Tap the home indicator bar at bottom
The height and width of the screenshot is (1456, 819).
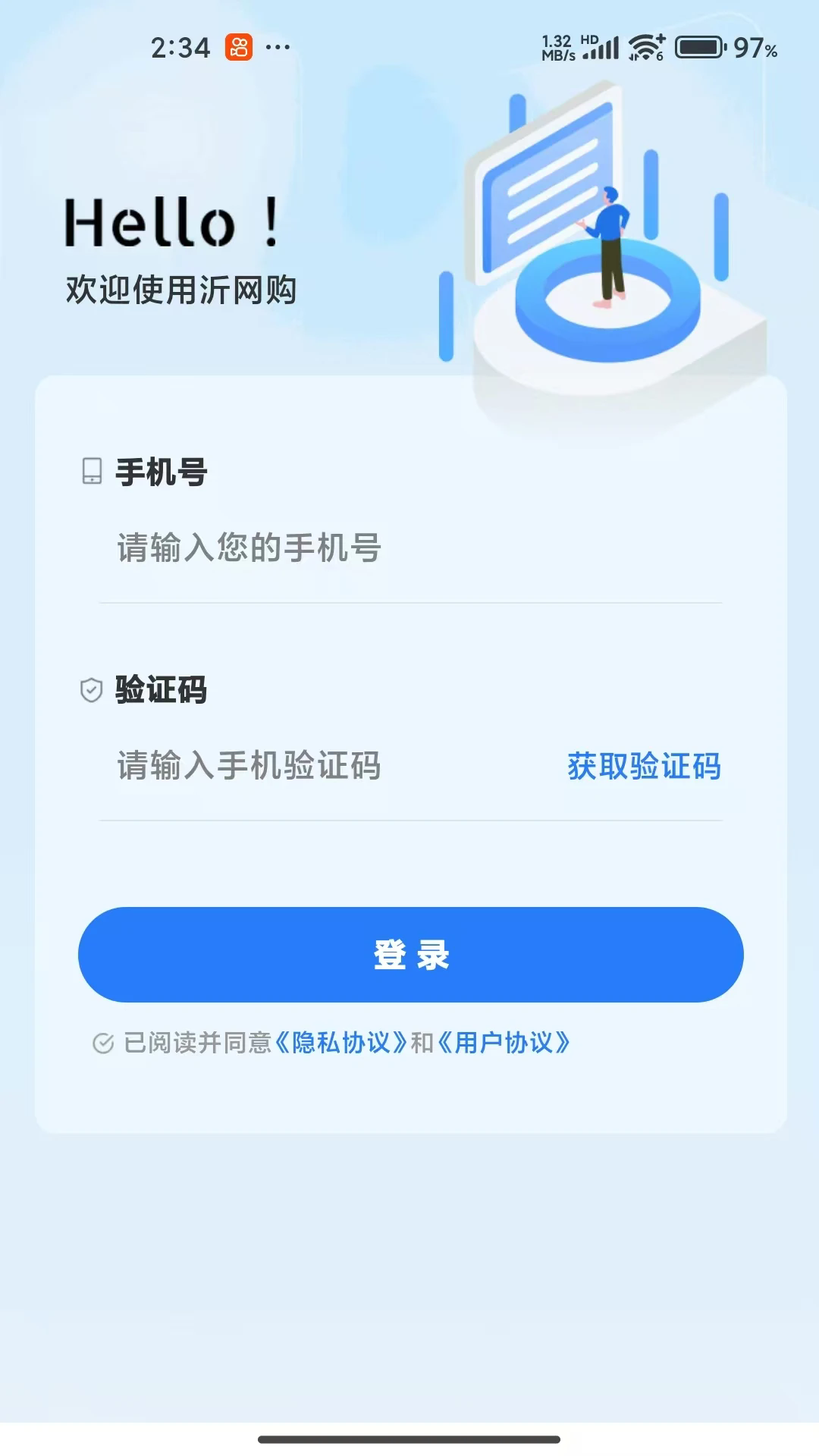coord(409,1438)
